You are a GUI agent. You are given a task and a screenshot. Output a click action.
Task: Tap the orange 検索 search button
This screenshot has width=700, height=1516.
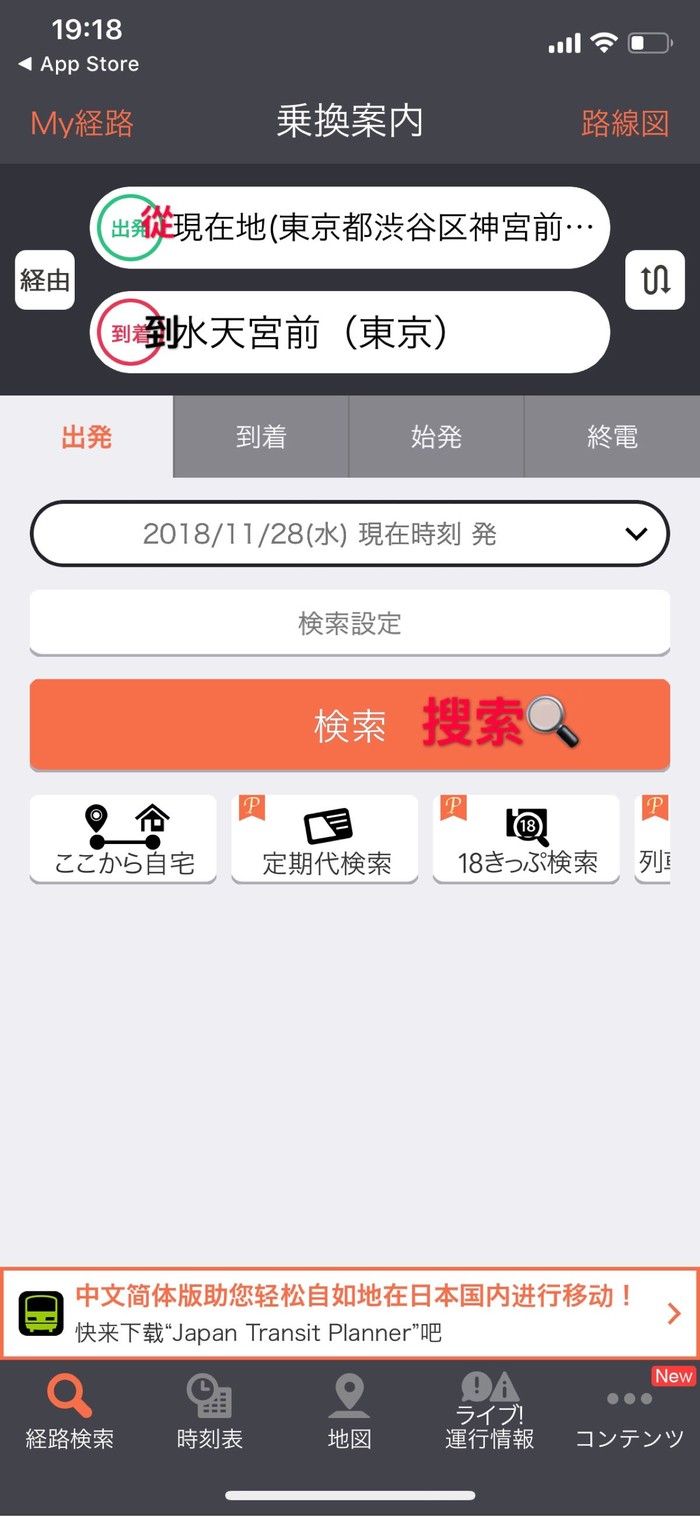(x=350, y=725)
